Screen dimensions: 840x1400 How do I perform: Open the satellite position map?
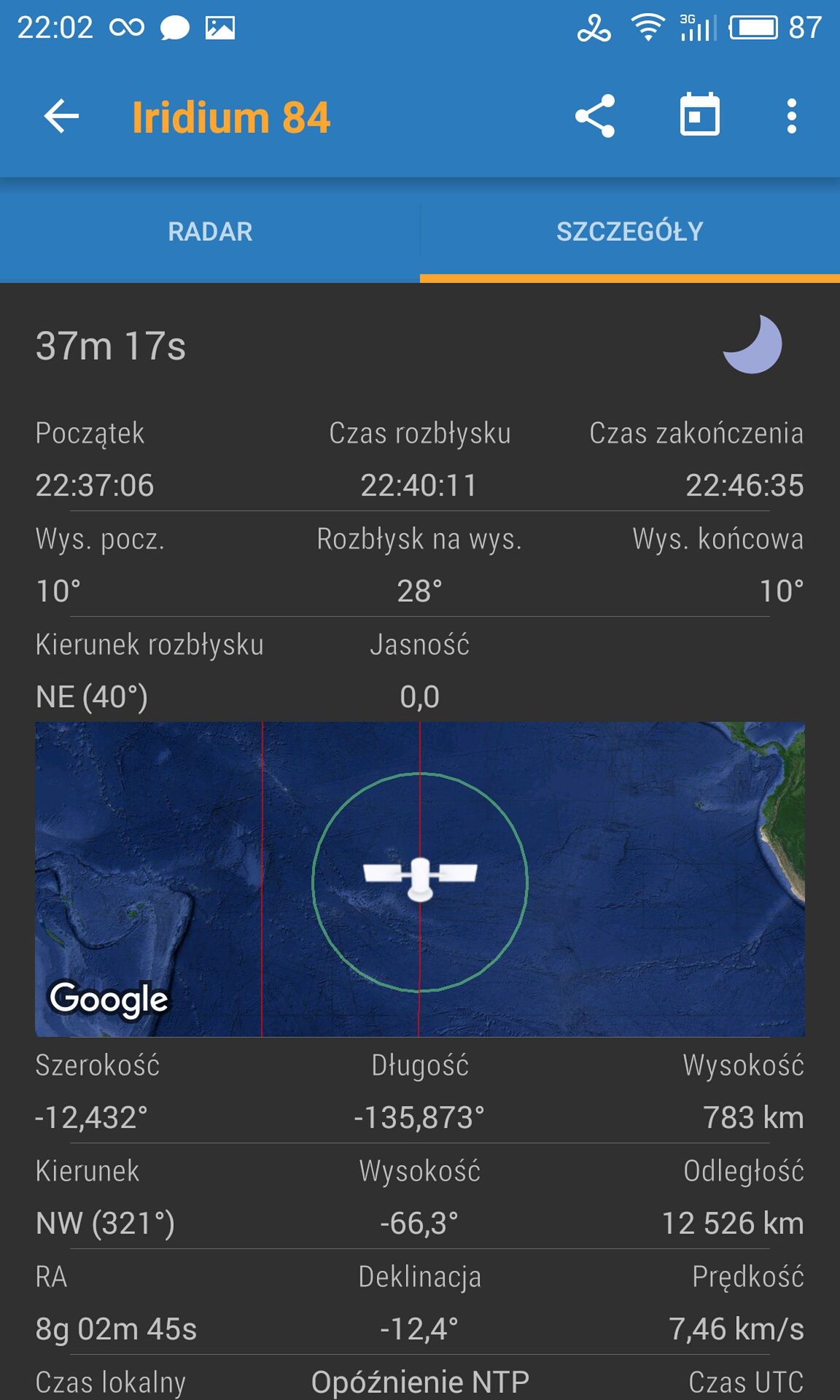(x=420, y=879)
